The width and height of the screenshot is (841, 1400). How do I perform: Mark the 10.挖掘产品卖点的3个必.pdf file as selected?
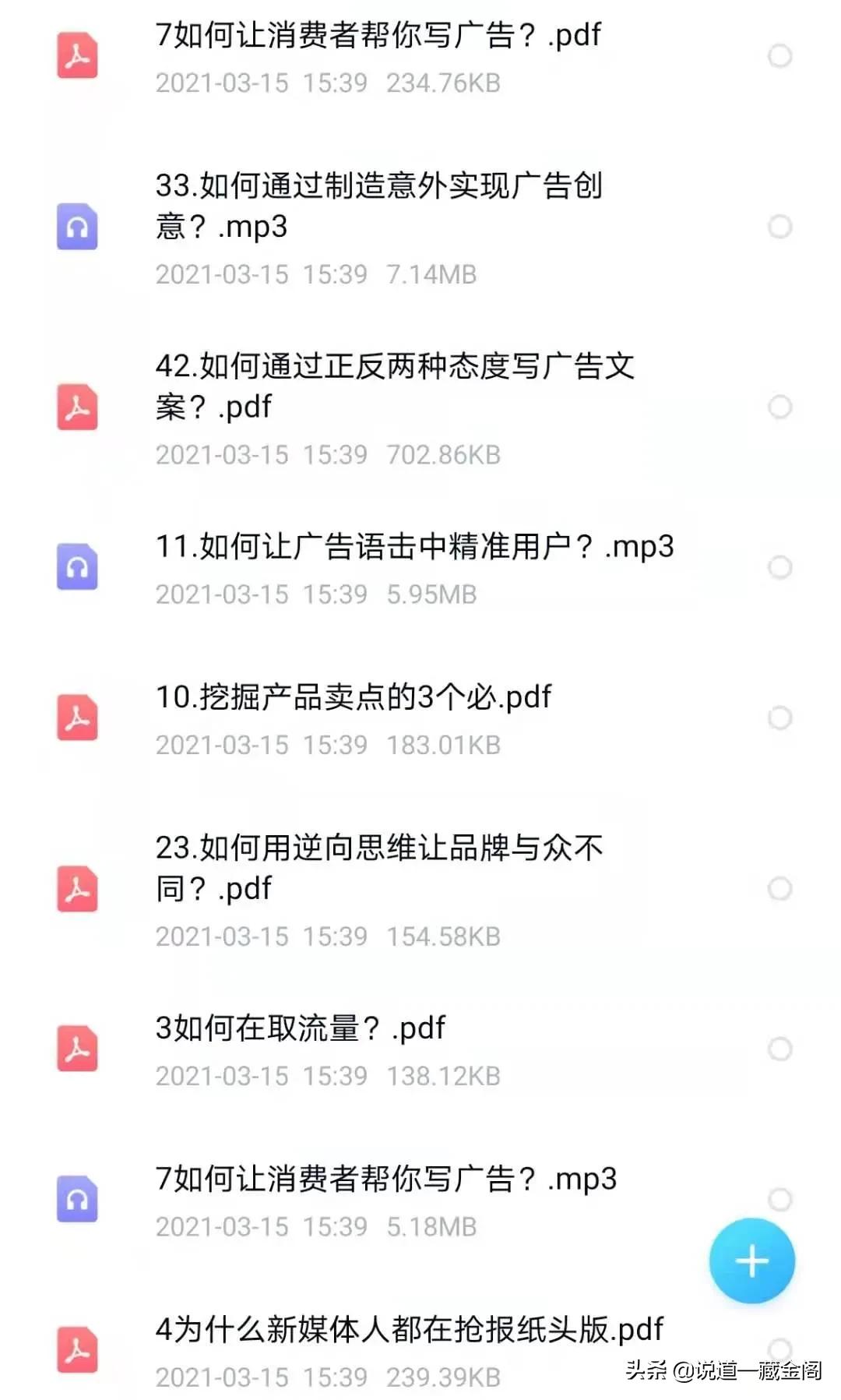[779, 718]
